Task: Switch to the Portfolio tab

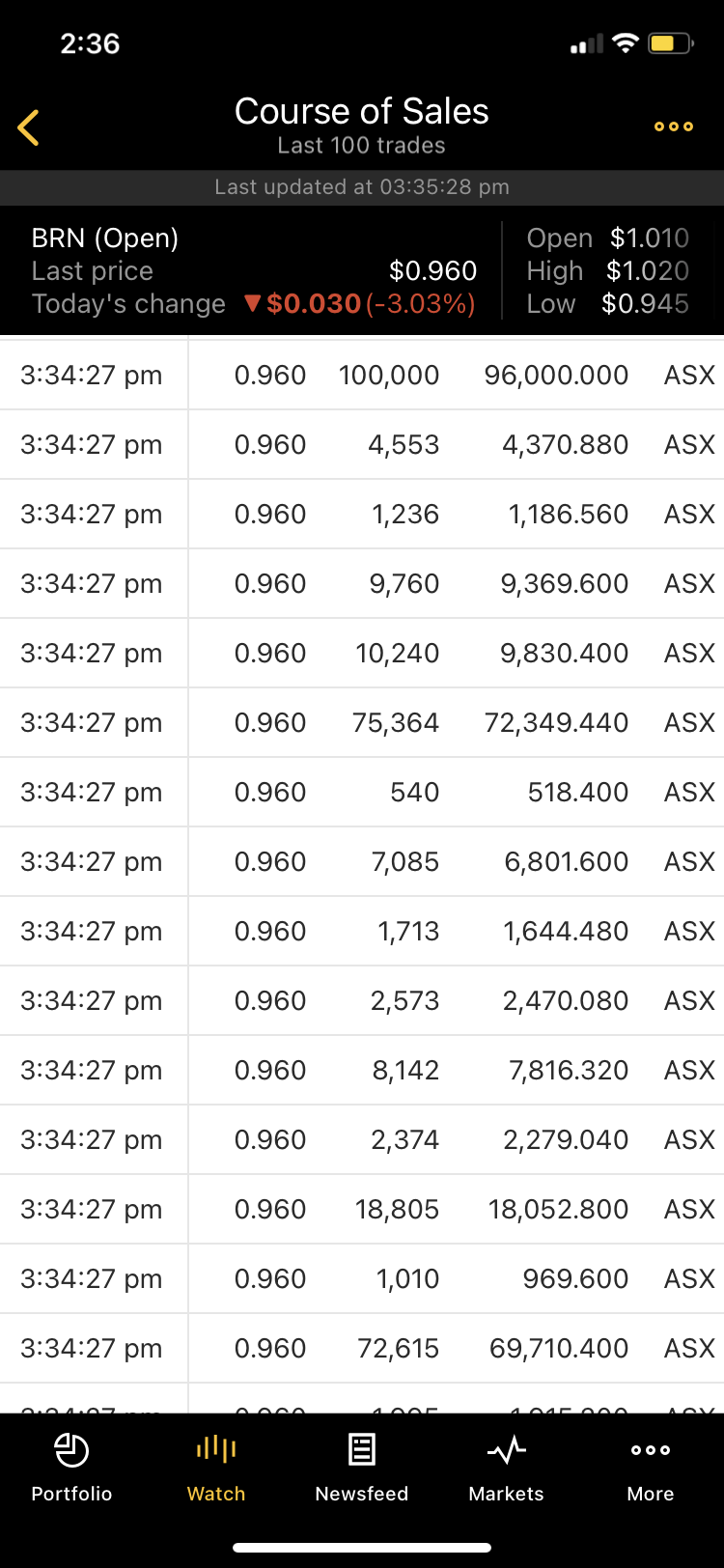Action: click(71, 1469)
